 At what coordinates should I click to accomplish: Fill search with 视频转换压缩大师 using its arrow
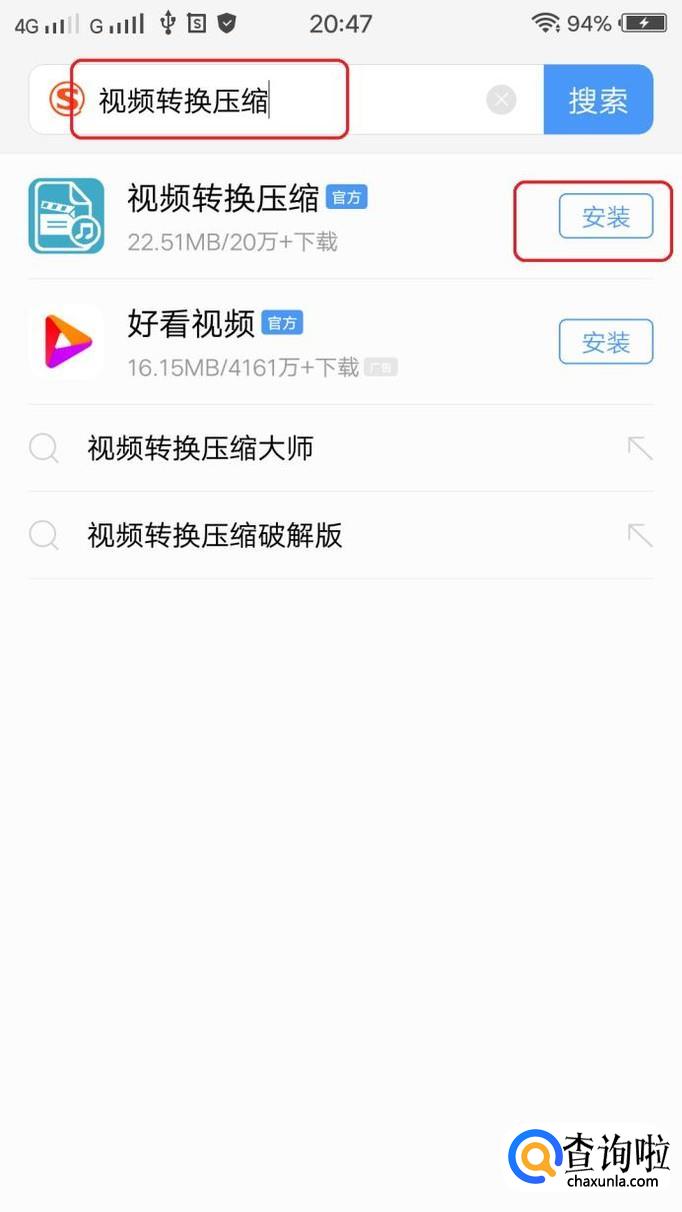point(640,448)
